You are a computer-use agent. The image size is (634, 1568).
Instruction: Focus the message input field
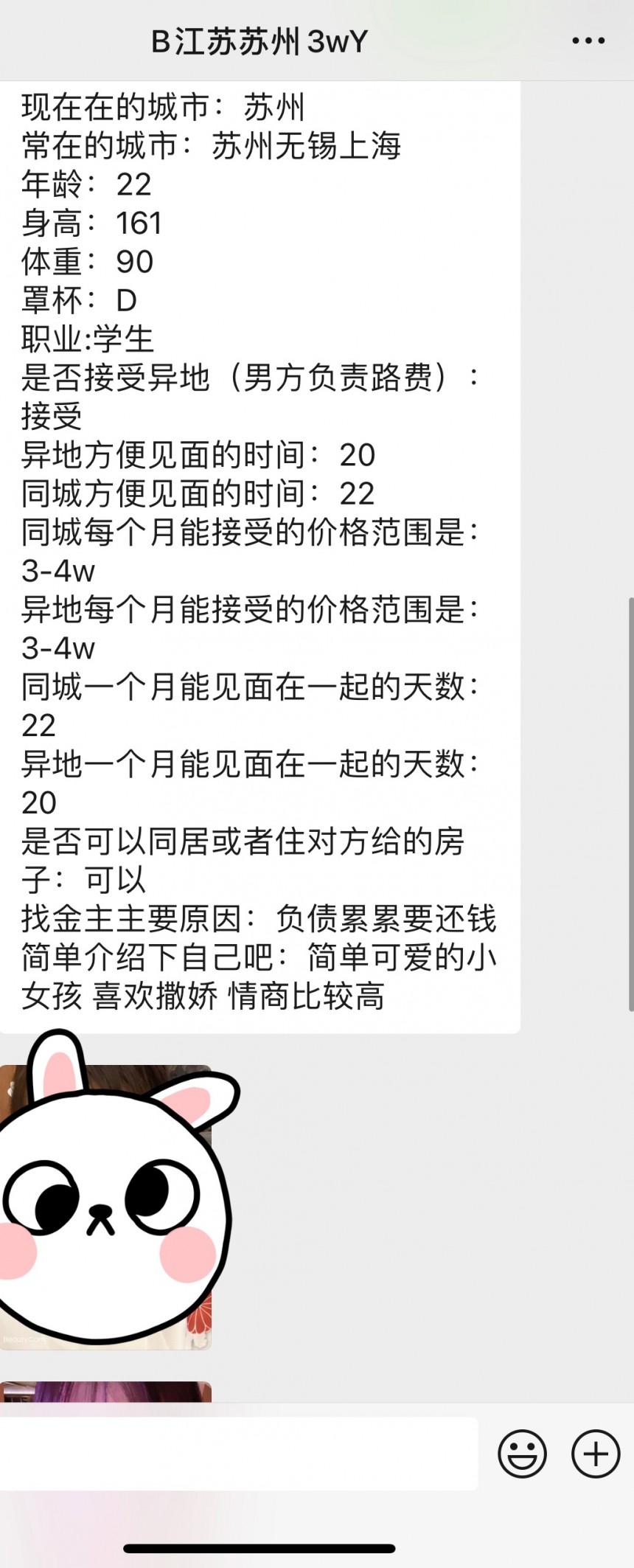click(x=236, y=1454)
